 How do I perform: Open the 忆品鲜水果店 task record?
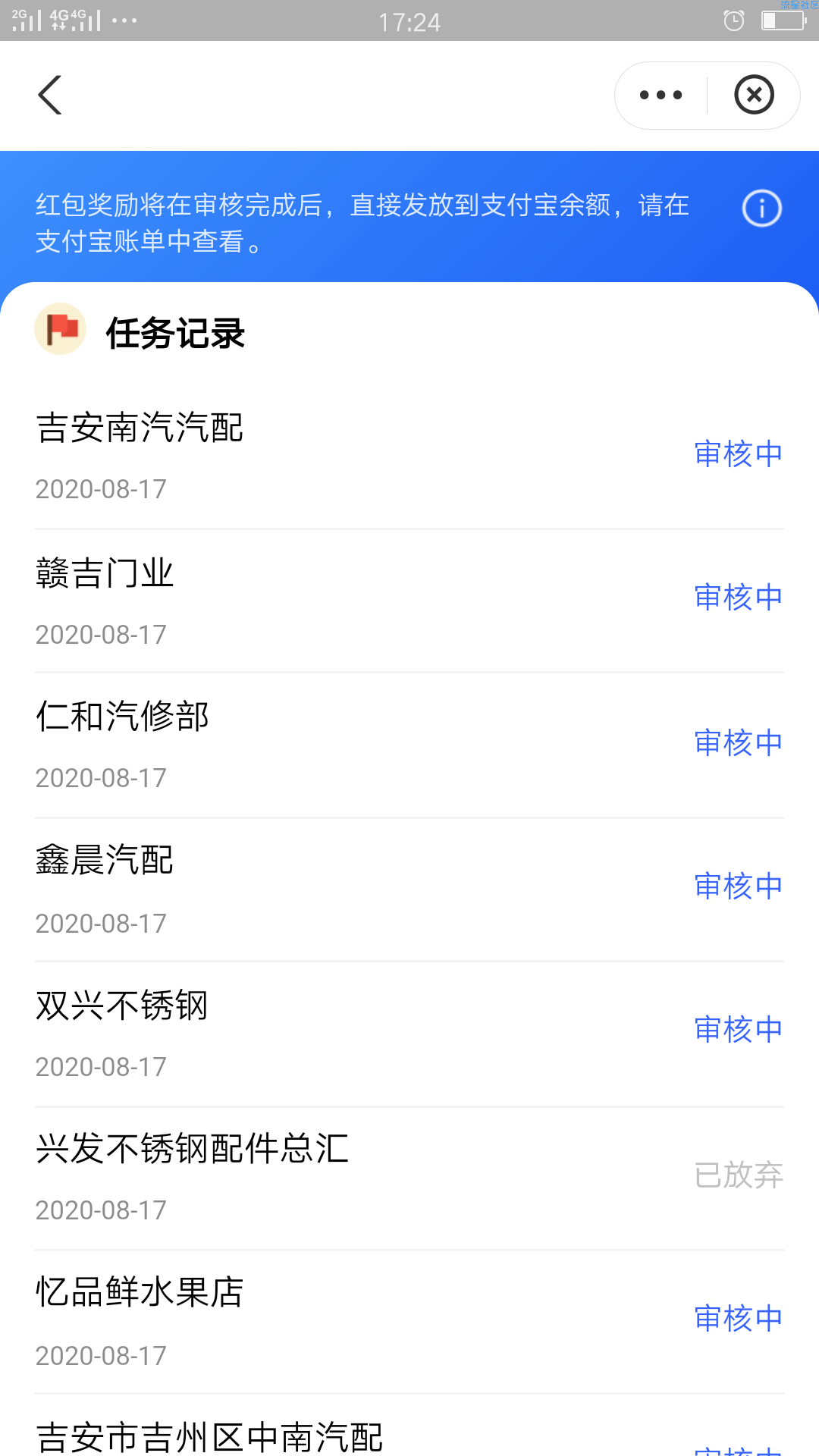tap(409, 1323)
